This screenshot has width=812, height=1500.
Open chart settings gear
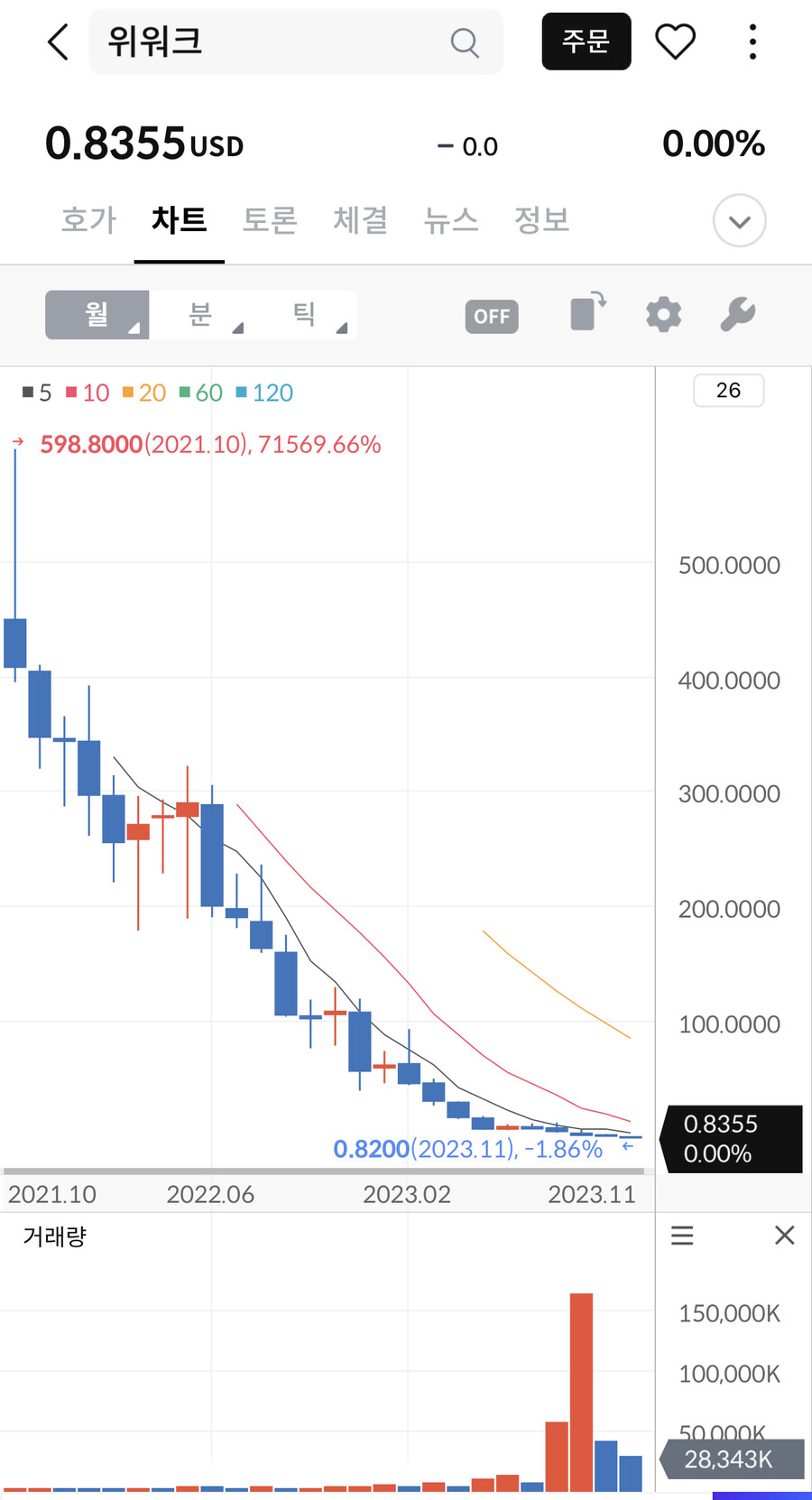point(663,315)
